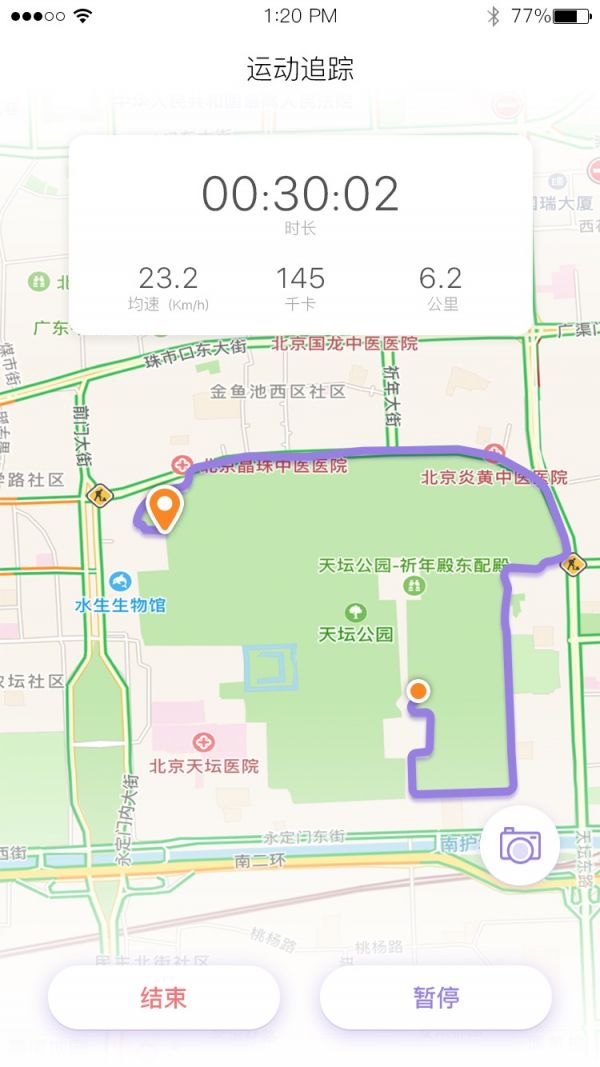This screenshot has width=600, height=1067.
Task: Pause the workout with 暂停 button
Action: click(x=436, y=997)
